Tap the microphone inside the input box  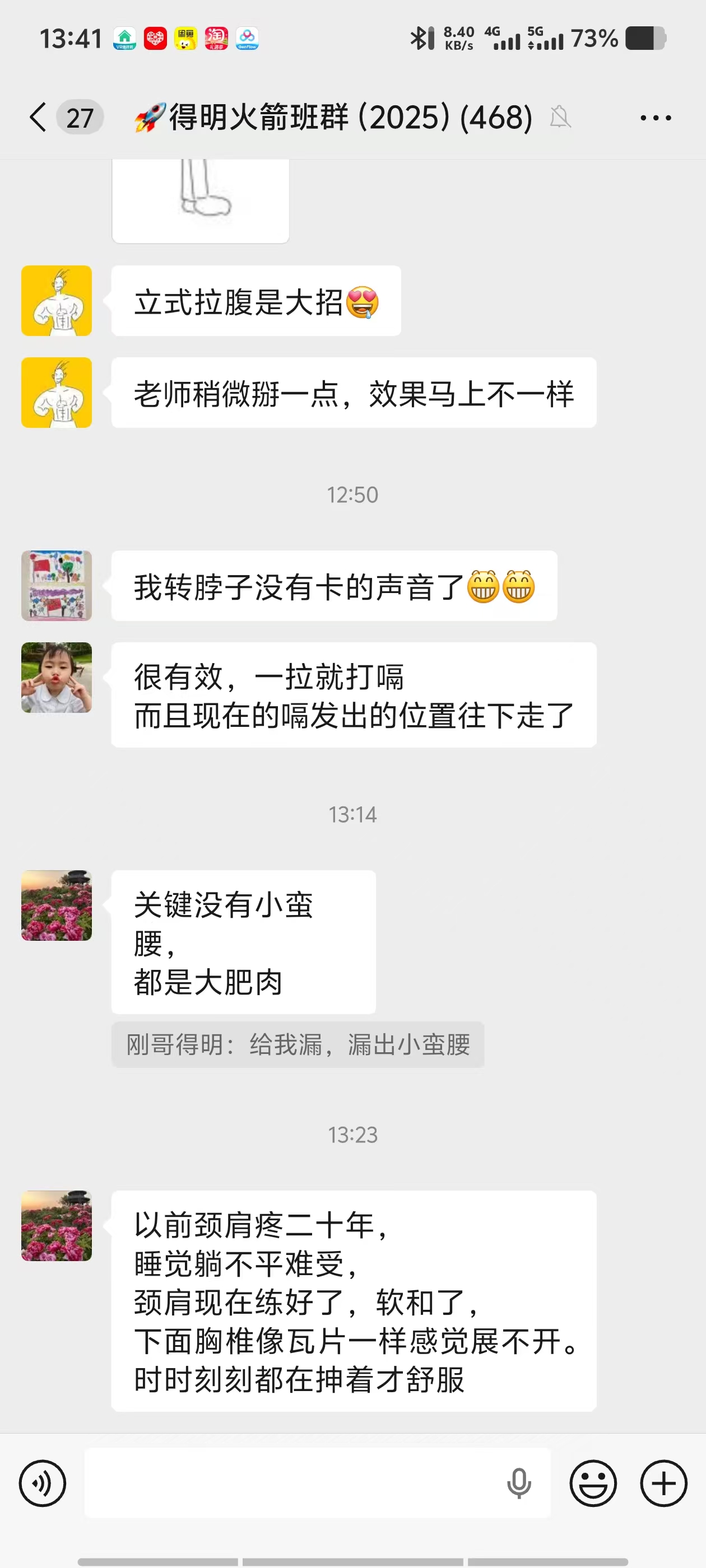coord(518,1483)
